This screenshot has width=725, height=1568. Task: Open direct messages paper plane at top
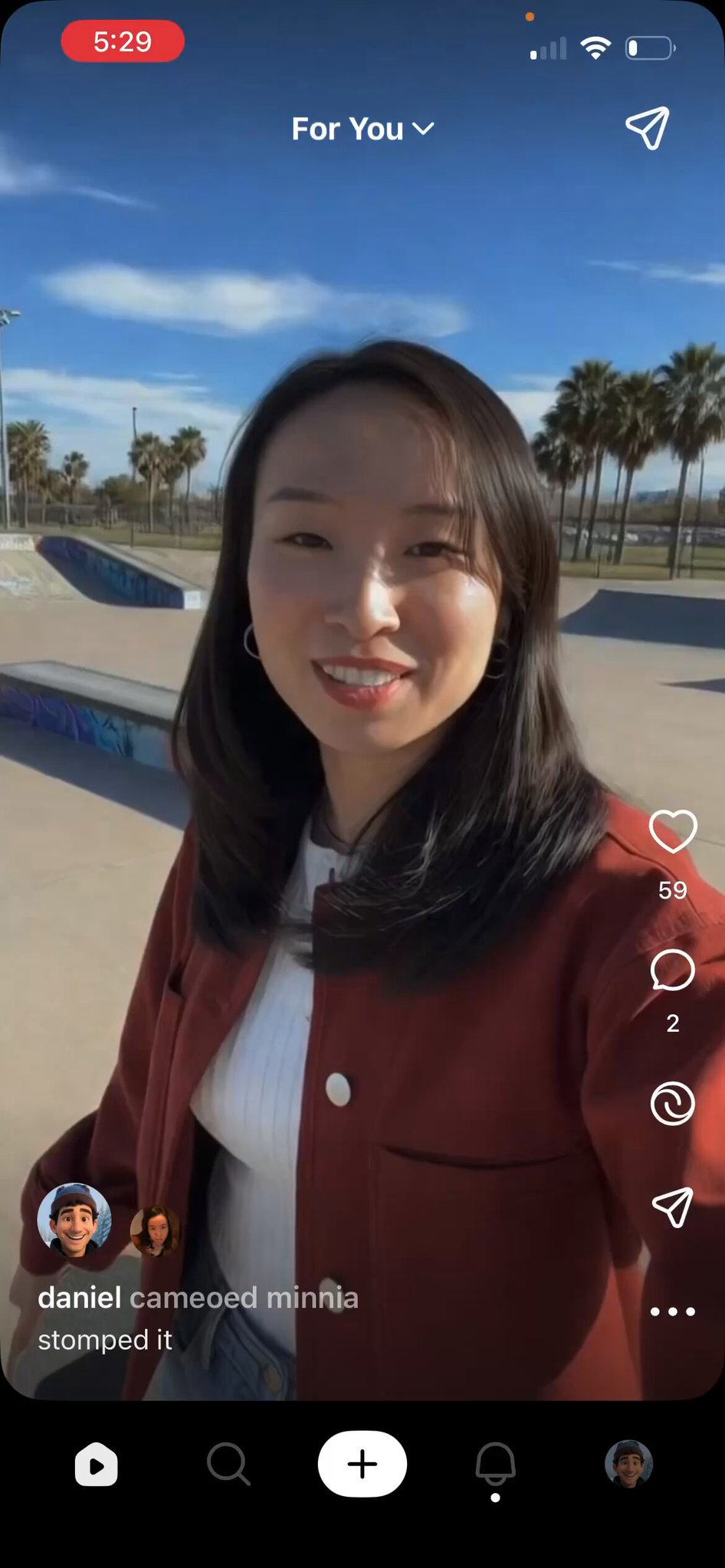648,128
